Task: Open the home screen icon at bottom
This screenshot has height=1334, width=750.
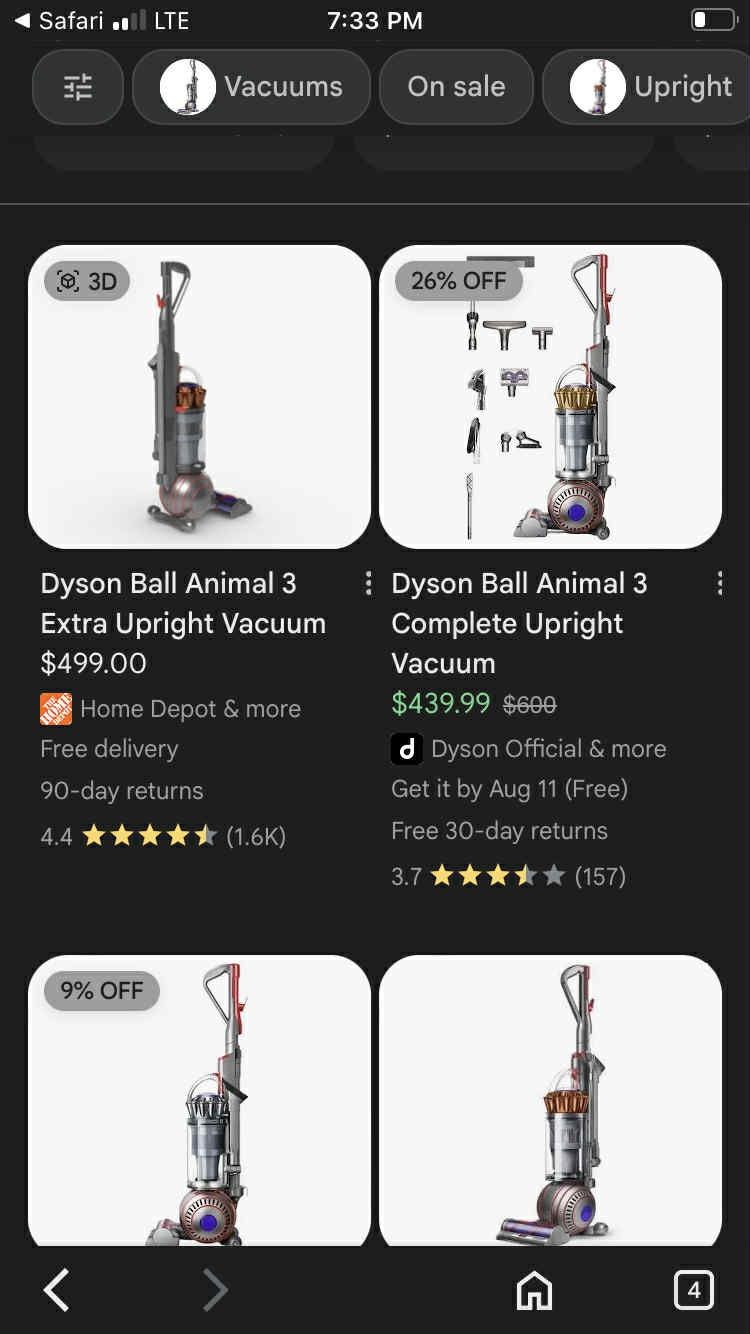Action: pyautogui.click(x=534, y=1290)
